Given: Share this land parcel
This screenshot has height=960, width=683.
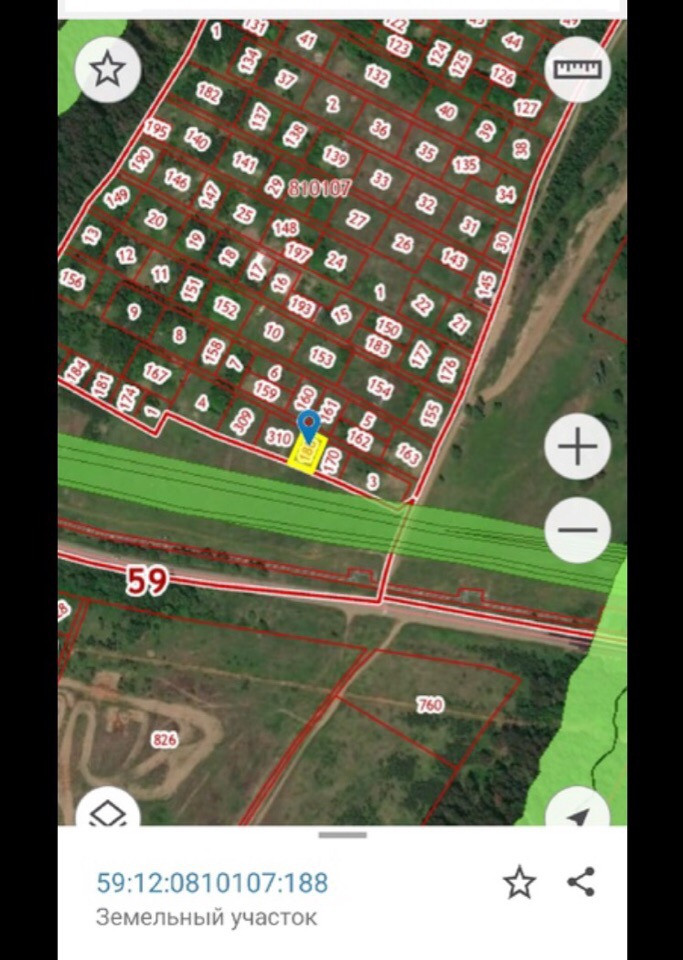Looking at the screenshot, I should click(581, 882).
